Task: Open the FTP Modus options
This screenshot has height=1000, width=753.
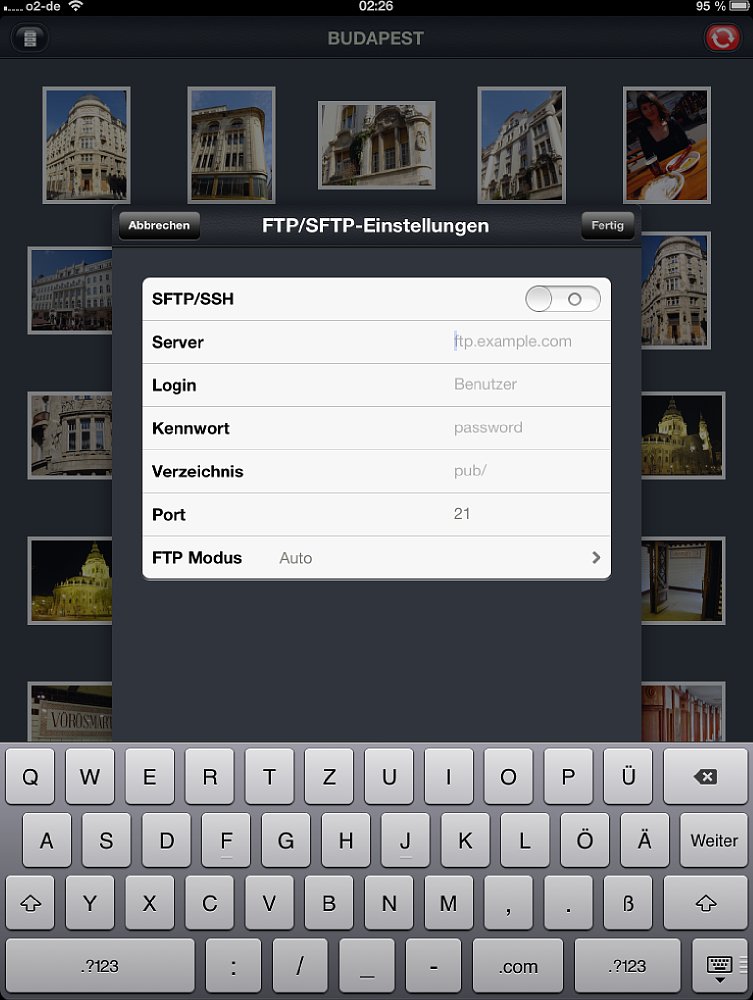Action: (376, 558)
